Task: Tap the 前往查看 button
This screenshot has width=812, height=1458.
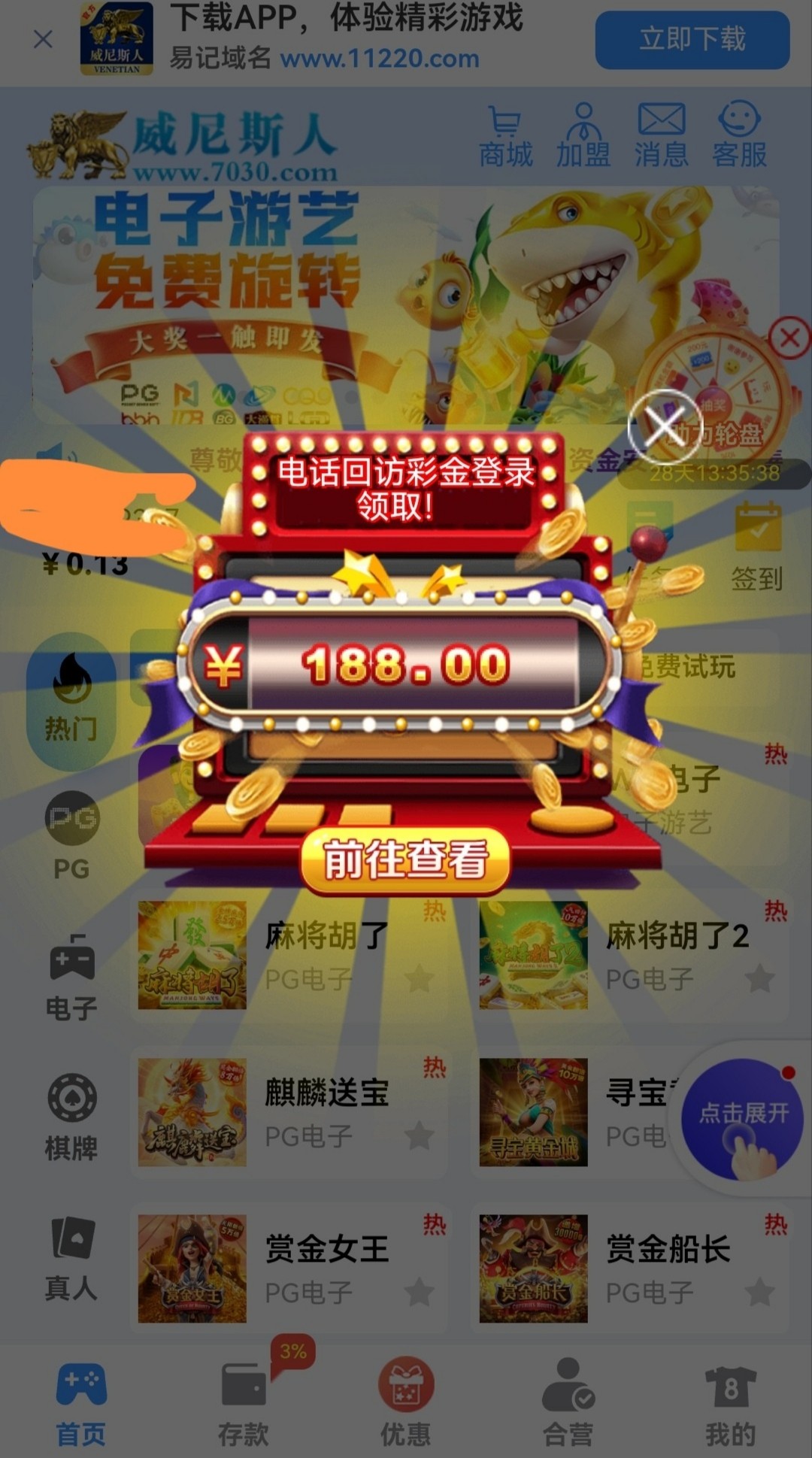Action: 405,859
